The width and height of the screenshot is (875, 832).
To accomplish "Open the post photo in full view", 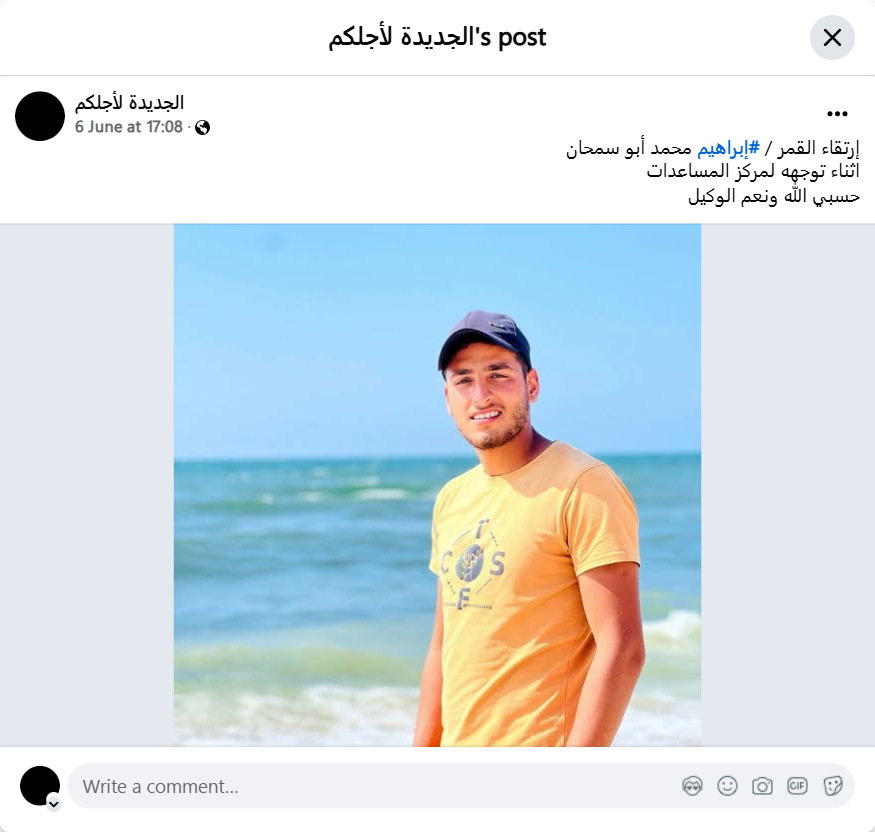I will click(437, 485).
